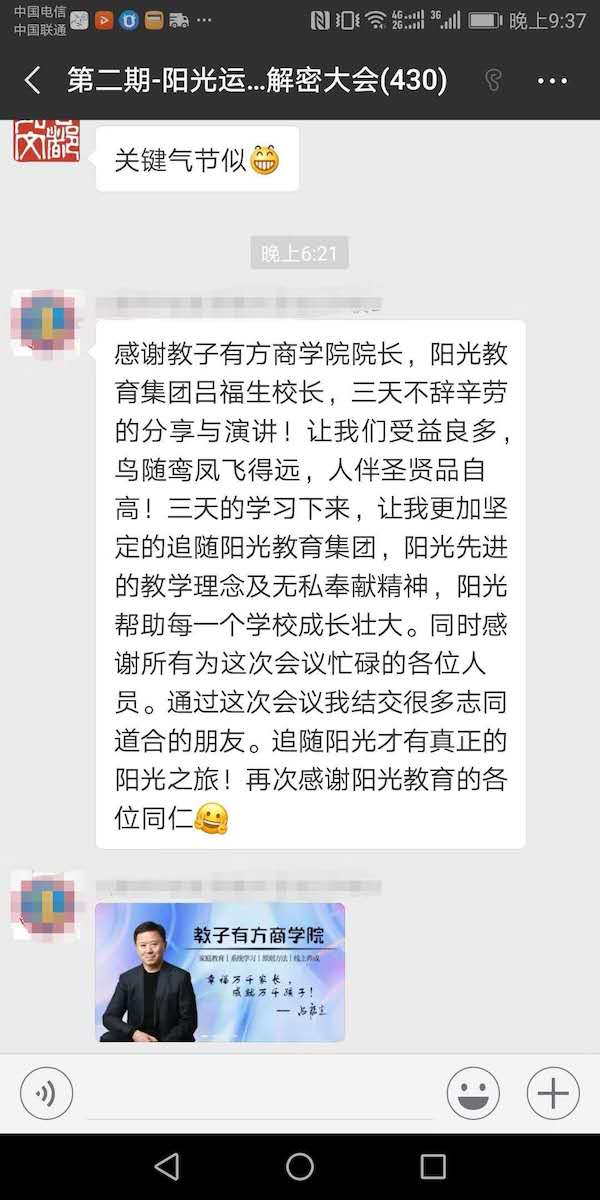This screenshot has width=600, height=1200.
Task: Tap the system recent apps button
Action: [x=433, y=1166]
